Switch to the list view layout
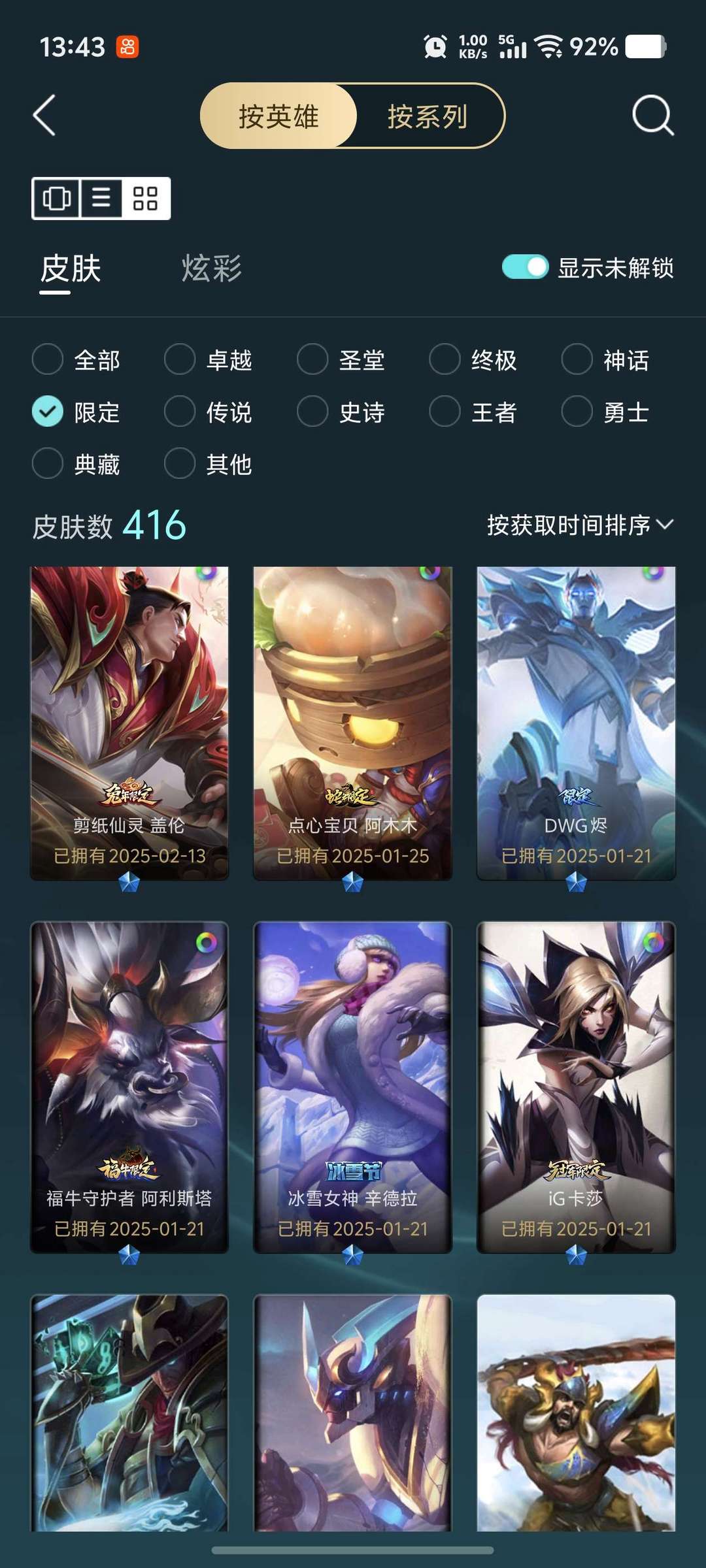This screenshot has height=1568, width=706. 101,198
